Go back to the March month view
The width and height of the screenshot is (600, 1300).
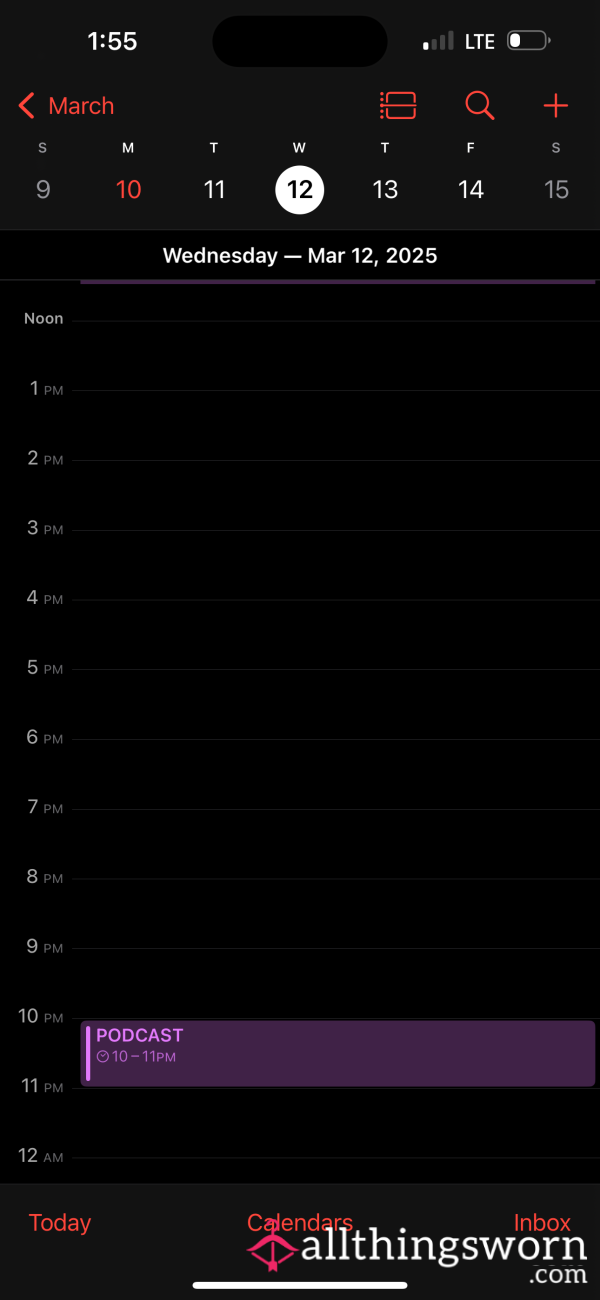(x=66, y=106)
